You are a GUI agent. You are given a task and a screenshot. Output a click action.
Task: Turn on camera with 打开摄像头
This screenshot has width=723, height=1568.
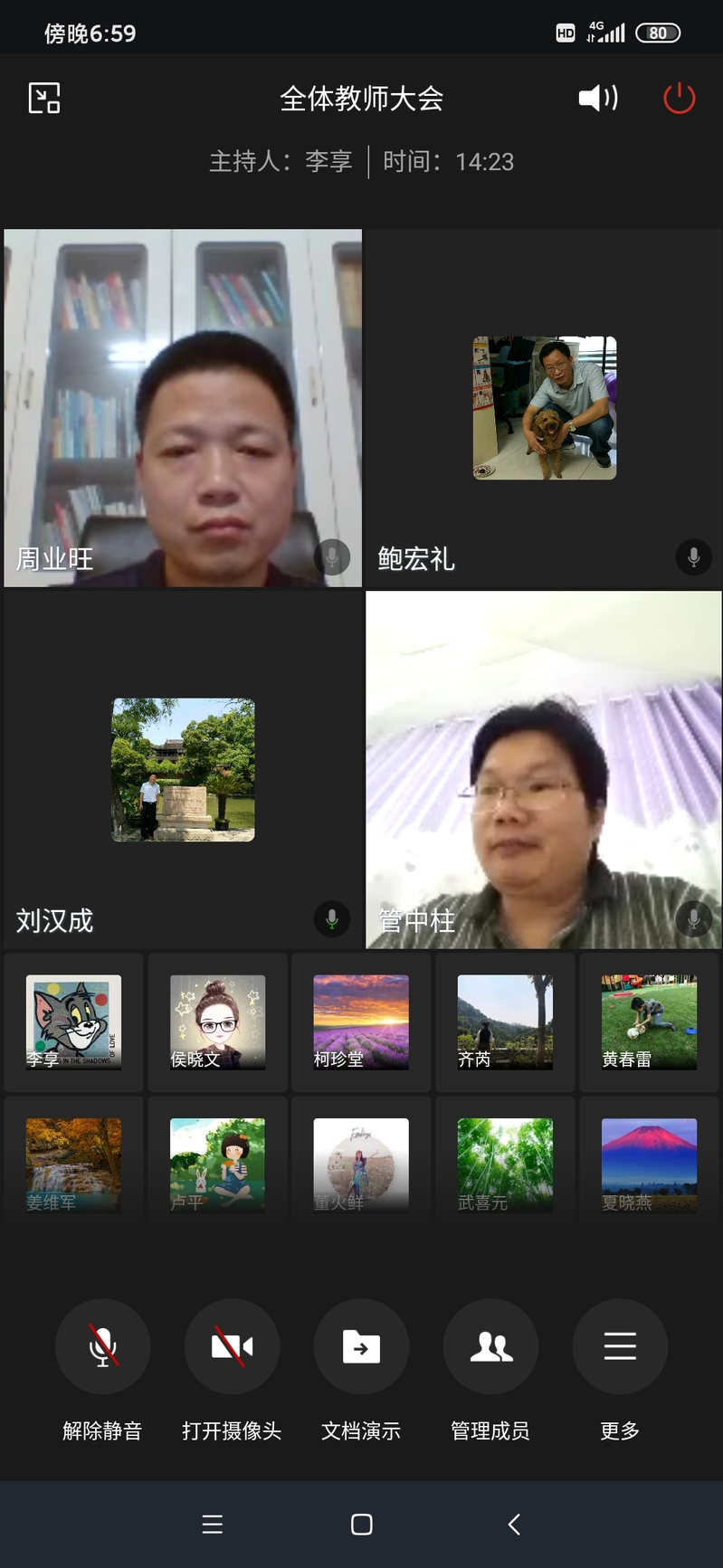pyautogui.click(x=232, y=1346)
